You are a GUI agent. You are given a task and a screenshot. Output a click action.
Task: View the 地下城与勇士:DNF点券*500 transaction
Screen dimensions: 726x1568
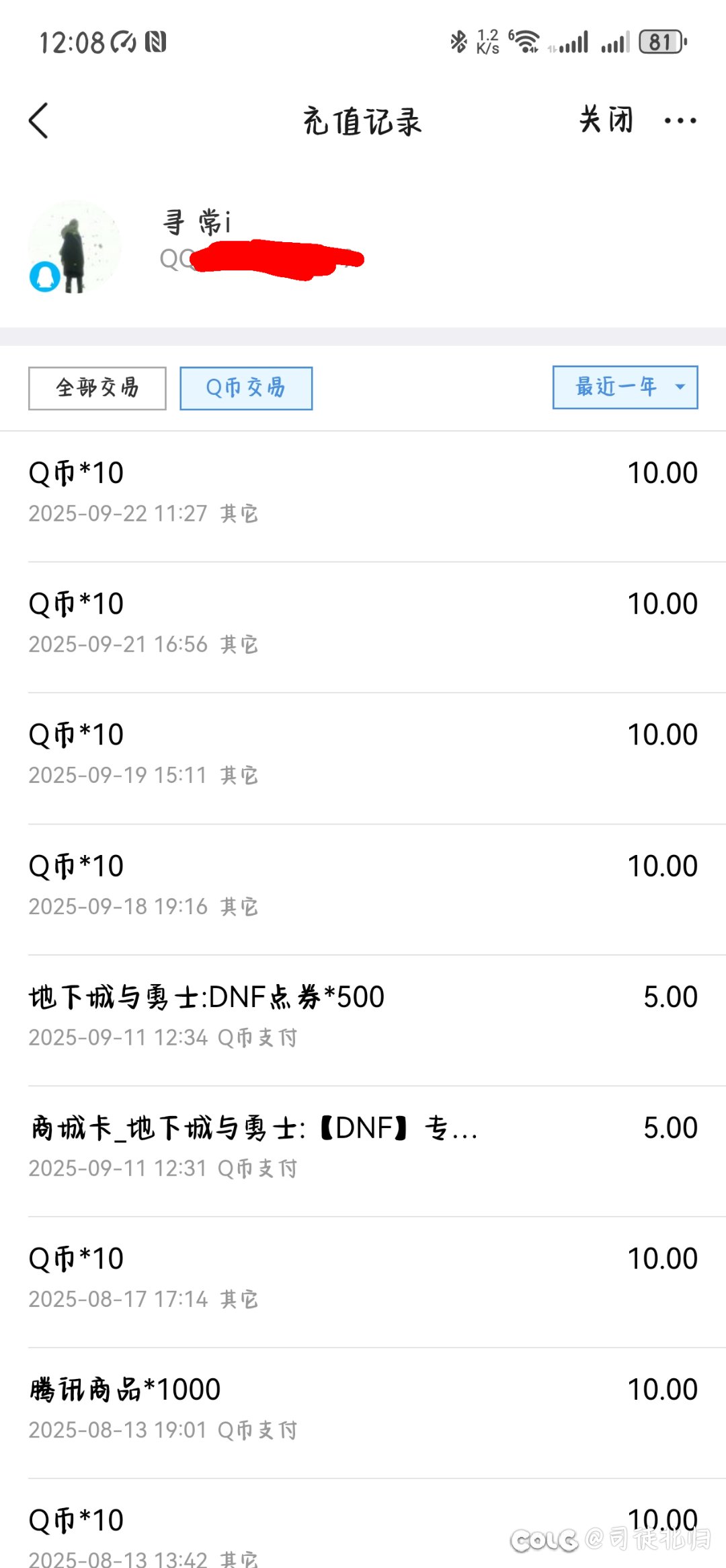pyautogui.click(x=363, y=1016)
